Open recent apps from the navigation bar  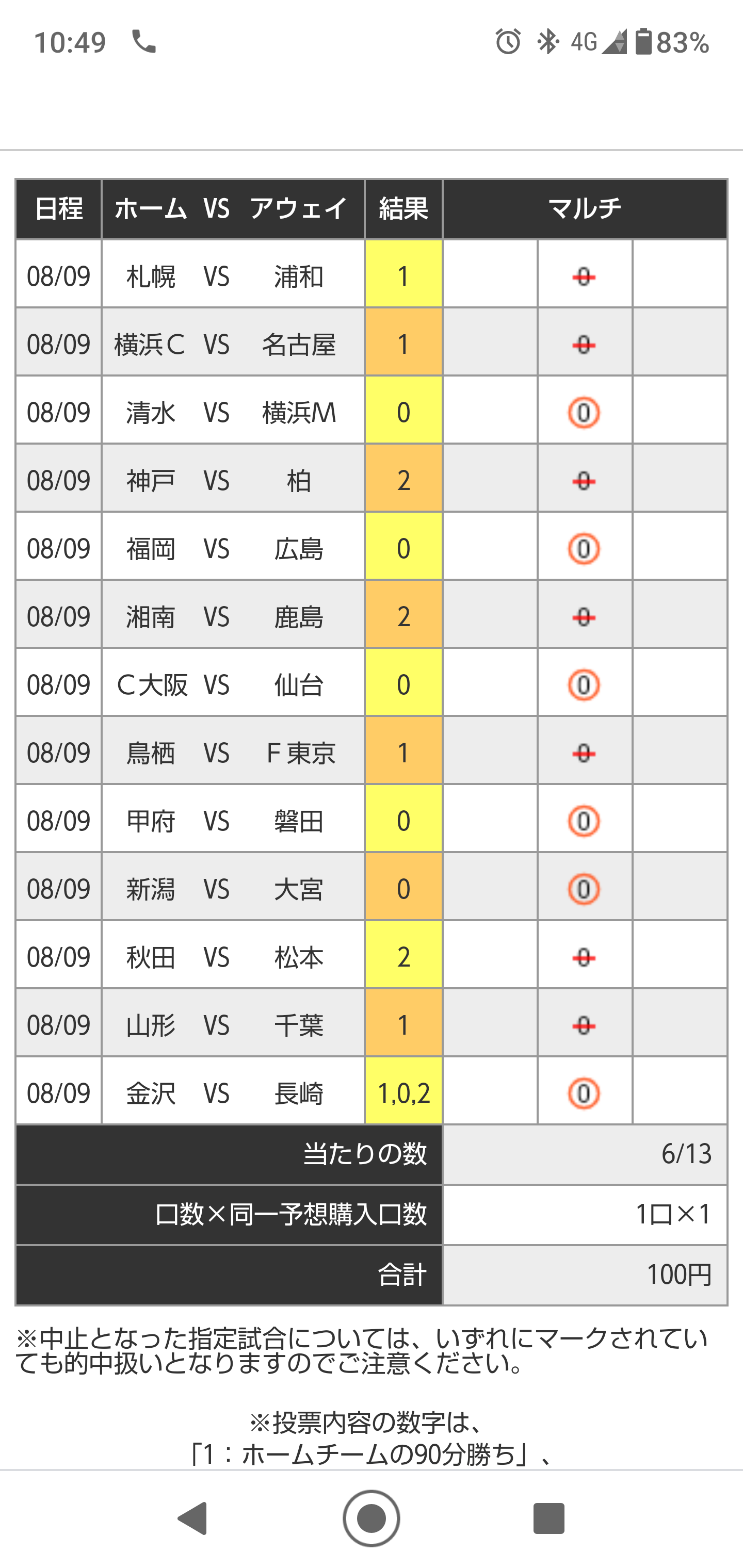coord(548,1518)
